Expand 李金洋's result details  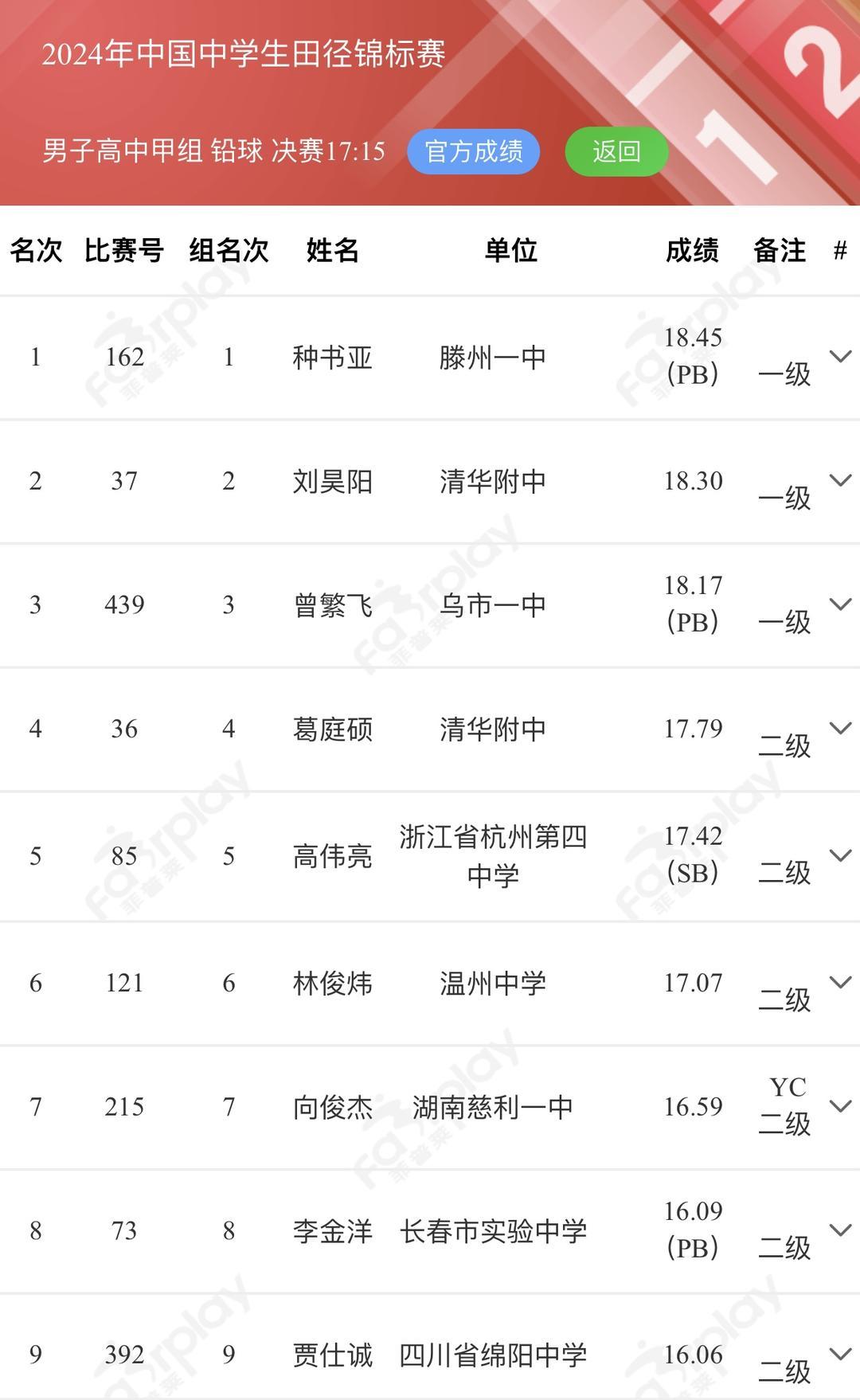[840, 1230]
